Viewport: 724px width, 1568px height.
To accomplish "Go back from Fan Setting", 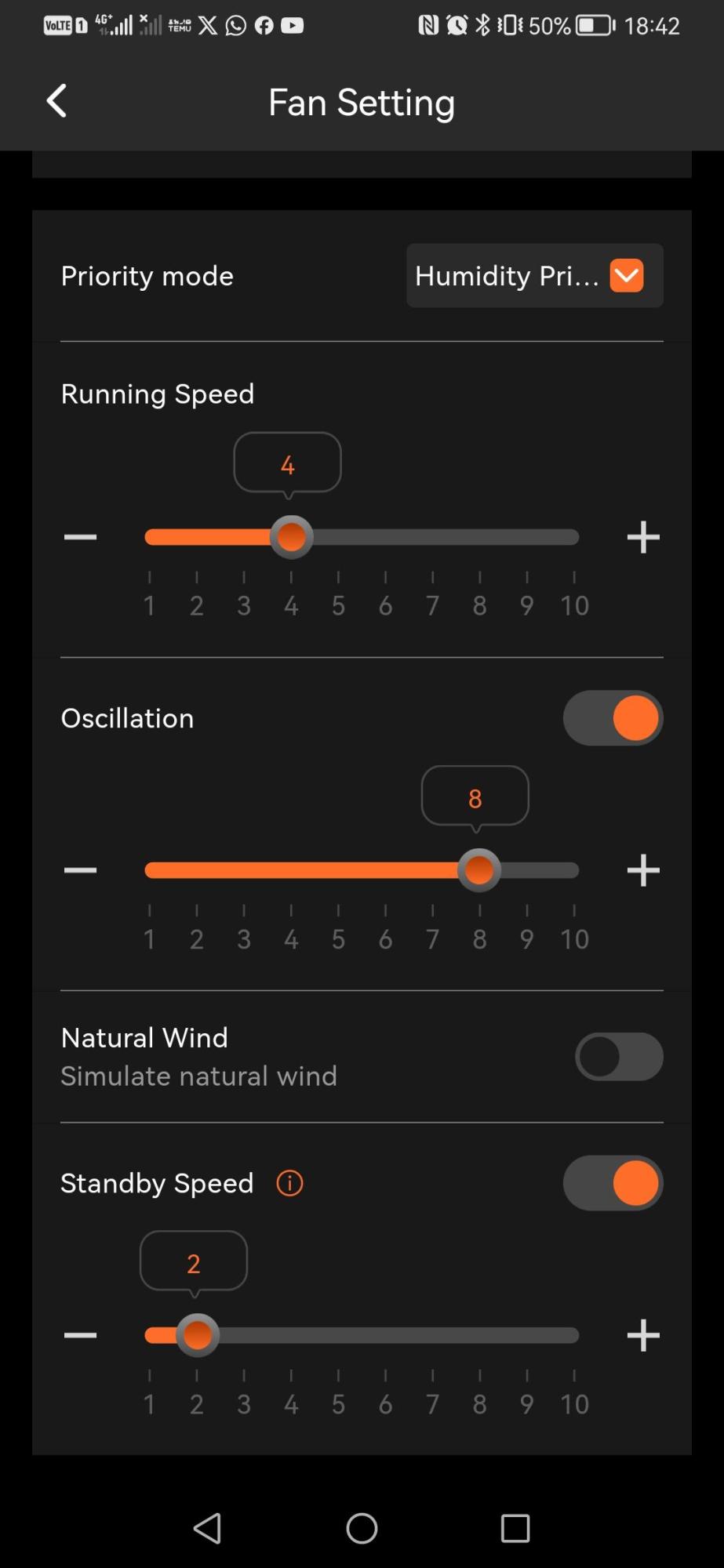I will (x=56, y=101).
